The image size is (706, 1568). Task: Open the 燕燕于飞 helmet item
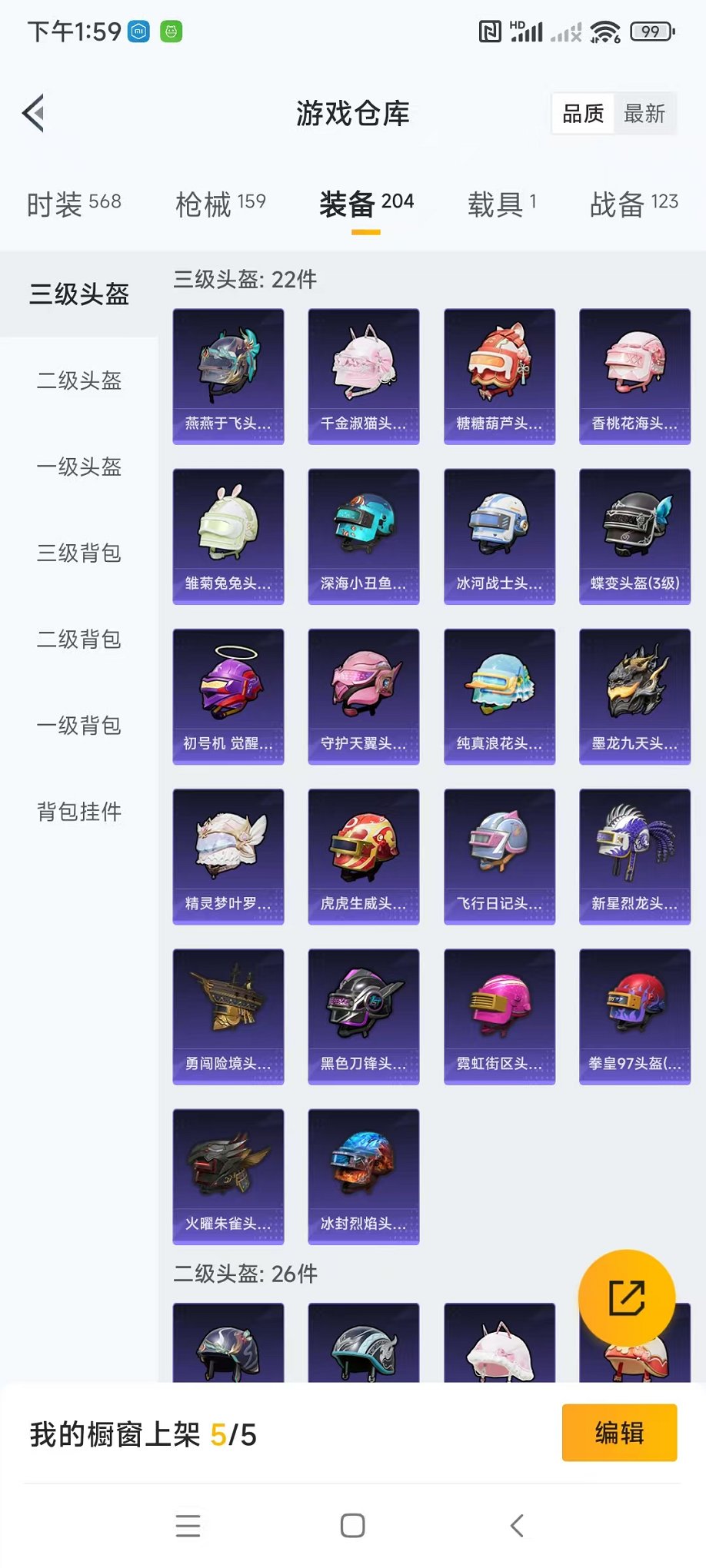228,376
